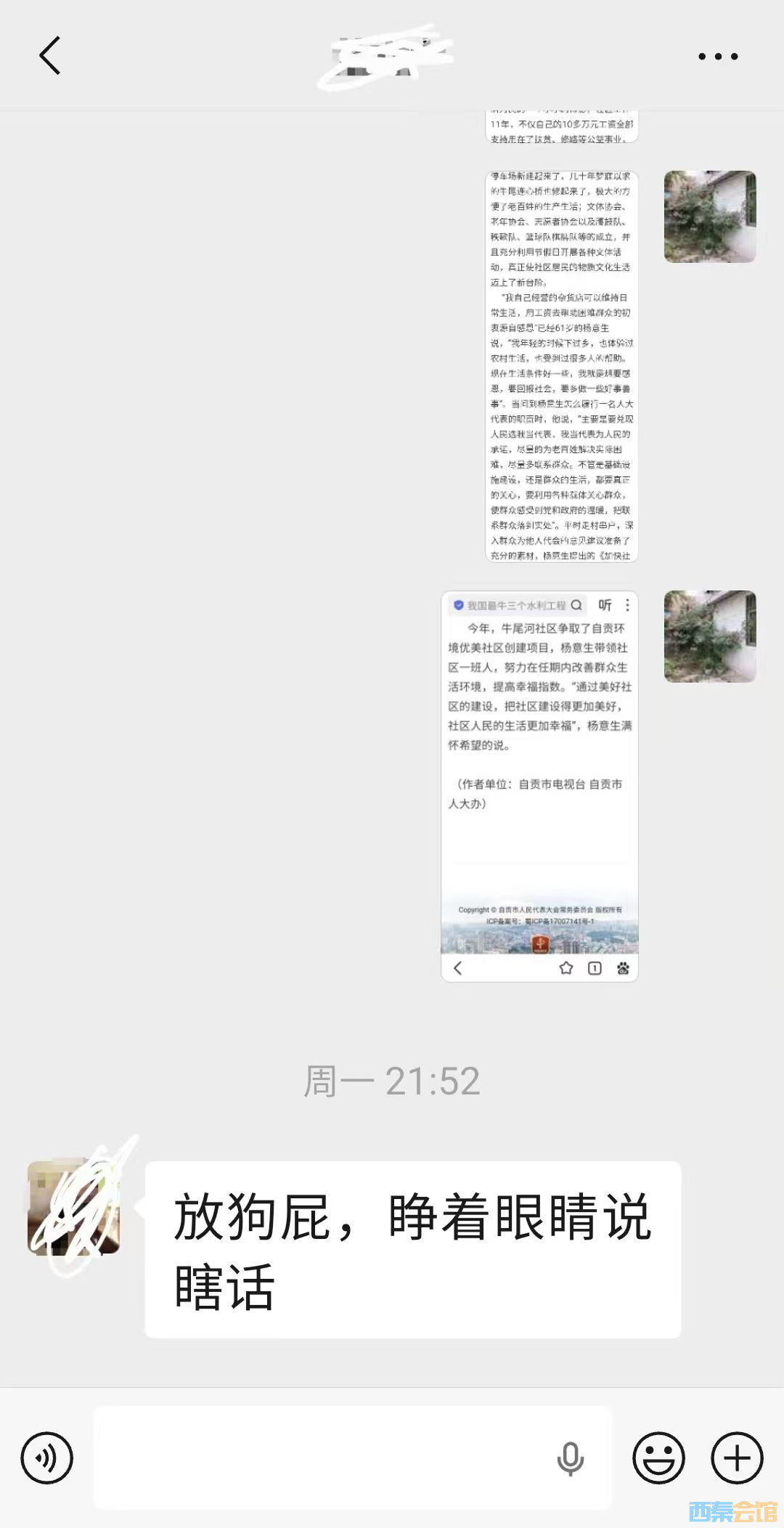The image size is (784, 1528).
Task: Open the emoji sticker panel
Action: coord(658,1458)
